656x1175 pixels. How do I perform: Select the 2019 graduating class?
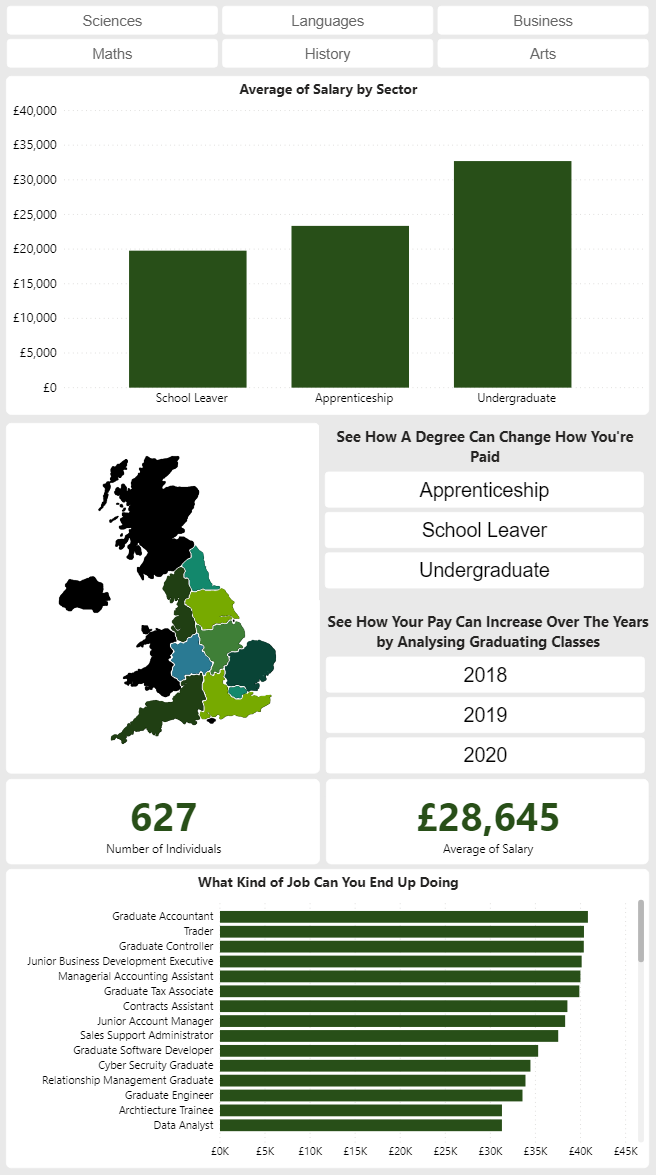pyautogui.click(x=485, y=715)
